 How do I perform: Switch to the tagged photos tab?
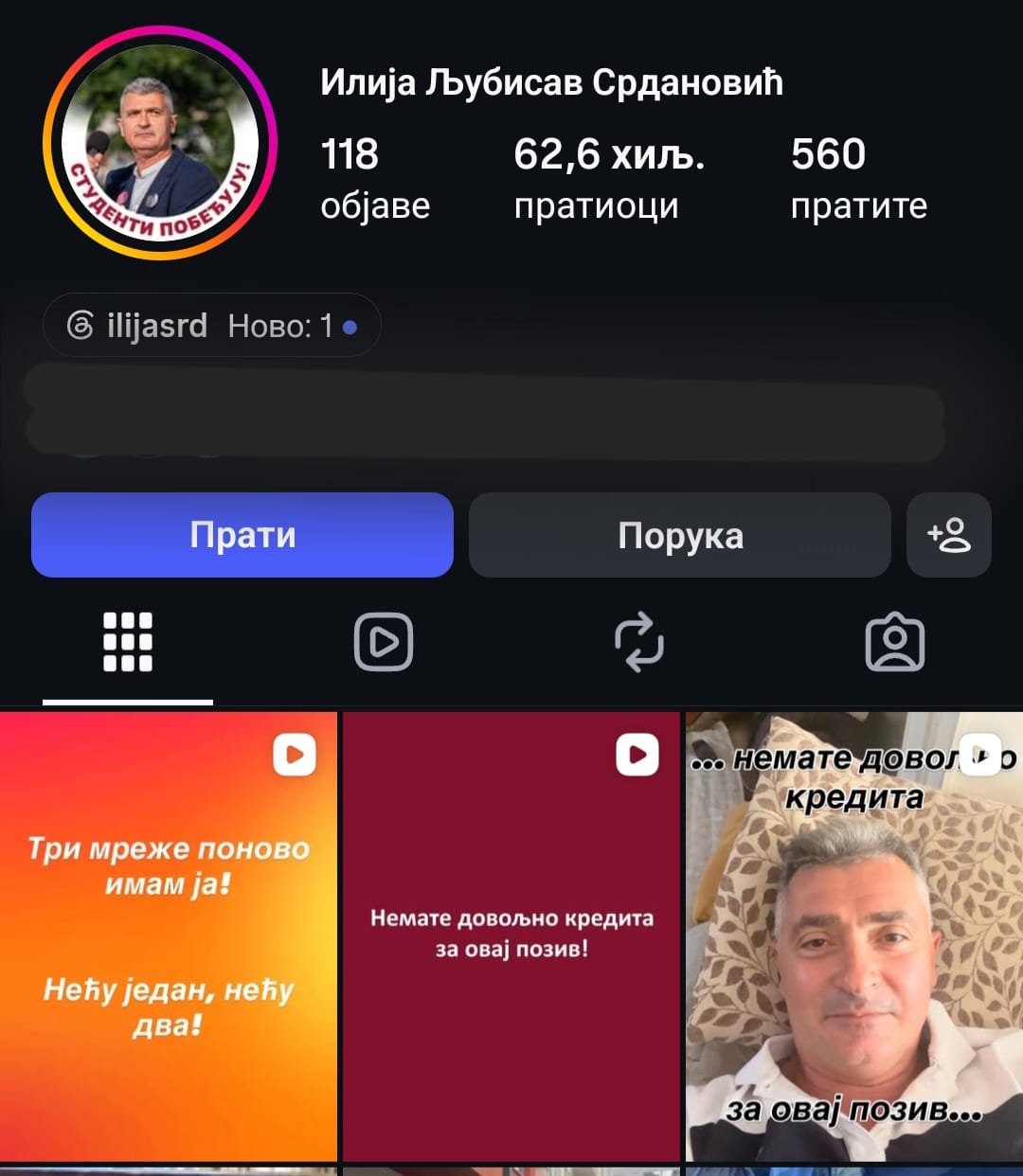tap(895, 642)
